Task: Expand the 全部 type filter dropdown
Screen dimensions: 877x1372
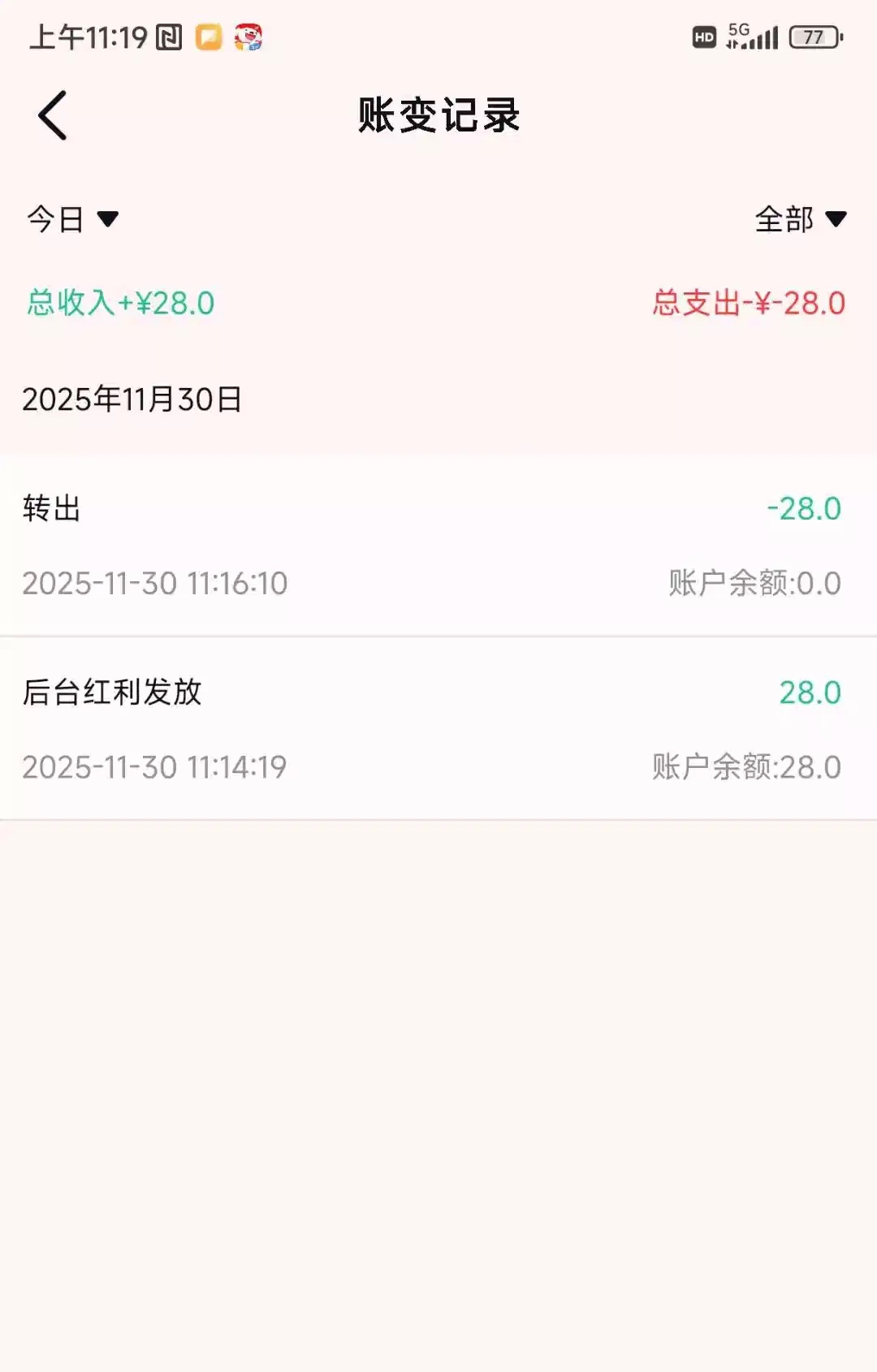Action: point(800,219)
